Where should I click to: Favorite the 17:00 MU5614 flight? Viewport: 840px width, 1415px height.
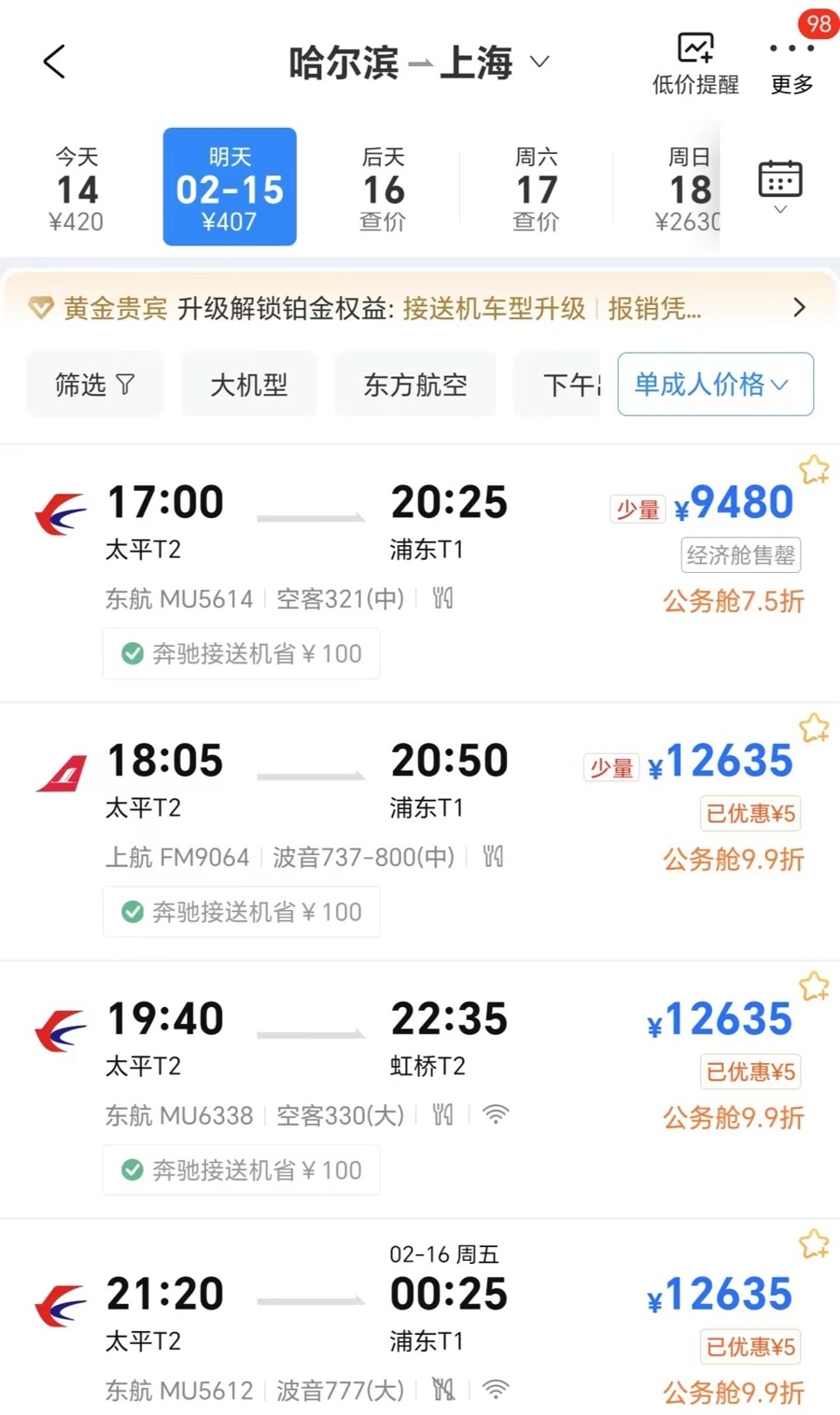[814, 469]
